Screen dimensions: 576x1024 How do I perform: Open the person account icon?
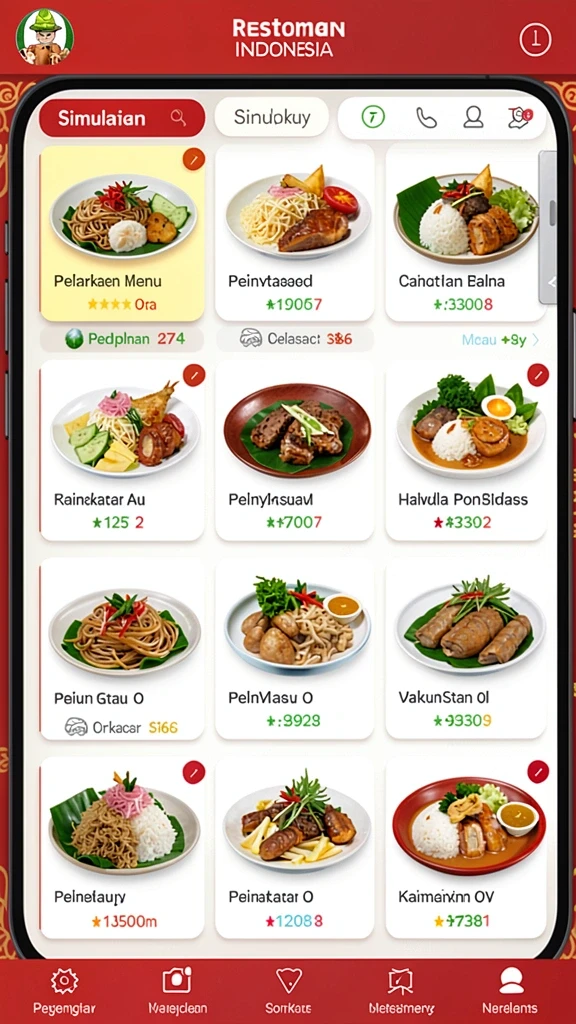[x=473, y=118]
